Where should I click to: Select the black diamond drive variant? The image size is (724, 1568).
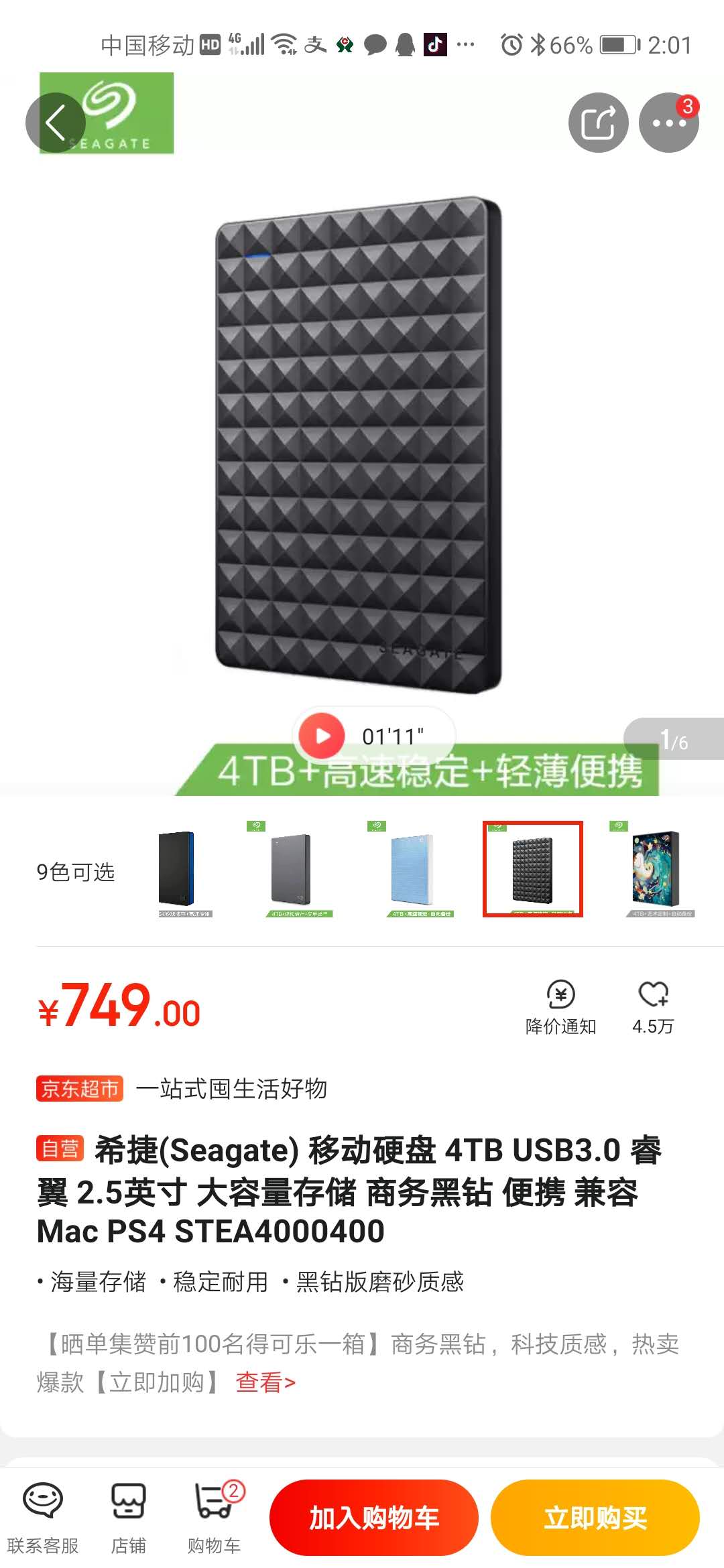click(533, 869)
